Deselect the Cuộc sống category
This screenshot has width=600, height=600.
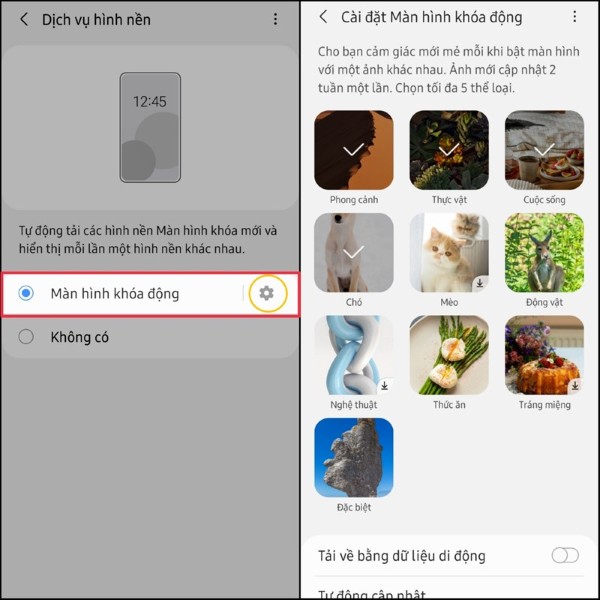544,150
